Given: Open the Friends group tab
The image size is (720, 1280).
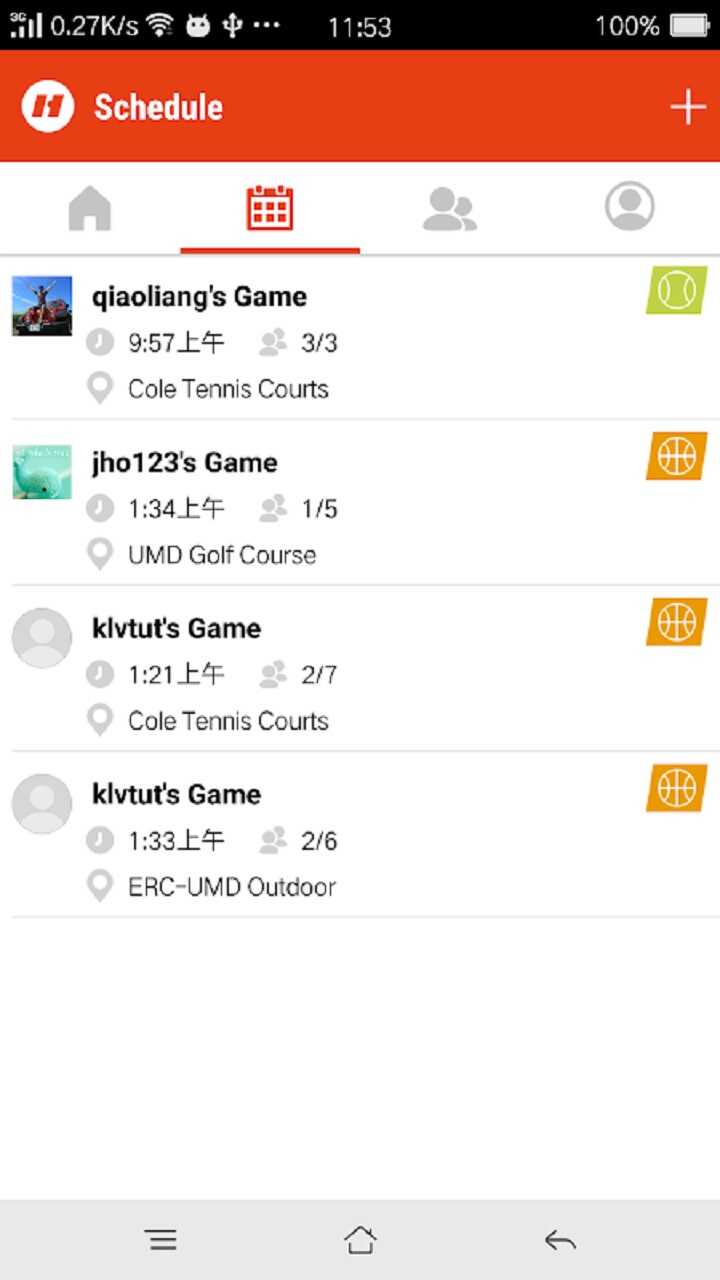Looking at the screenshot, I should [449, 209].
